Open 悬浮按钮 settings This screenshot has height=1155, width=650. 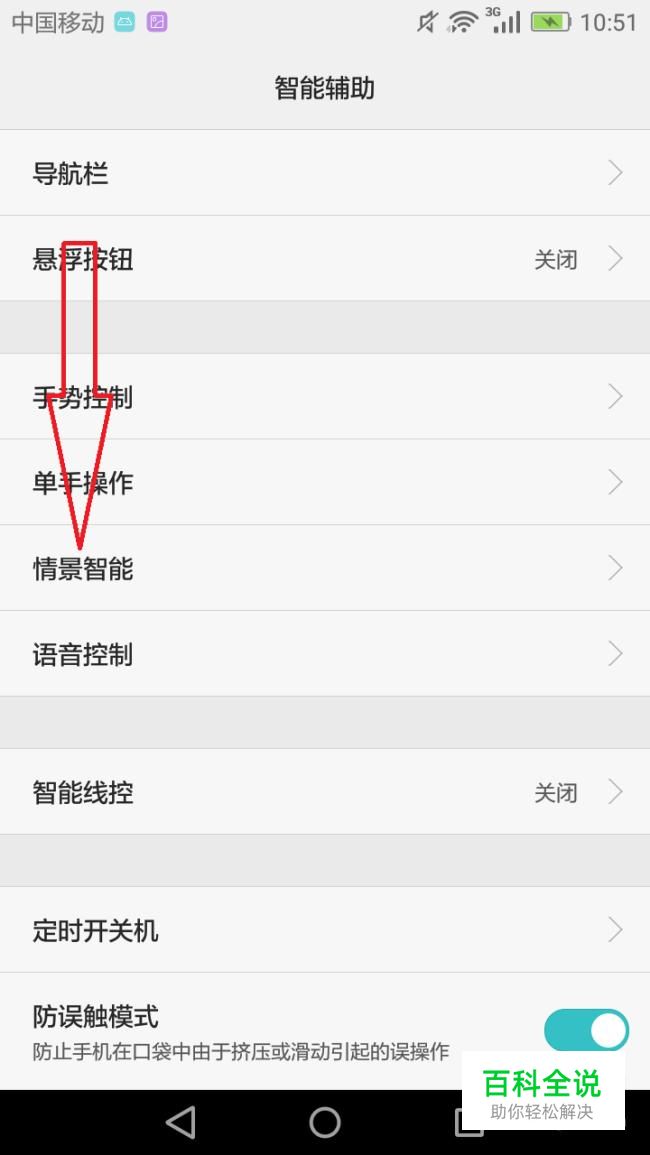coord(325,259)
